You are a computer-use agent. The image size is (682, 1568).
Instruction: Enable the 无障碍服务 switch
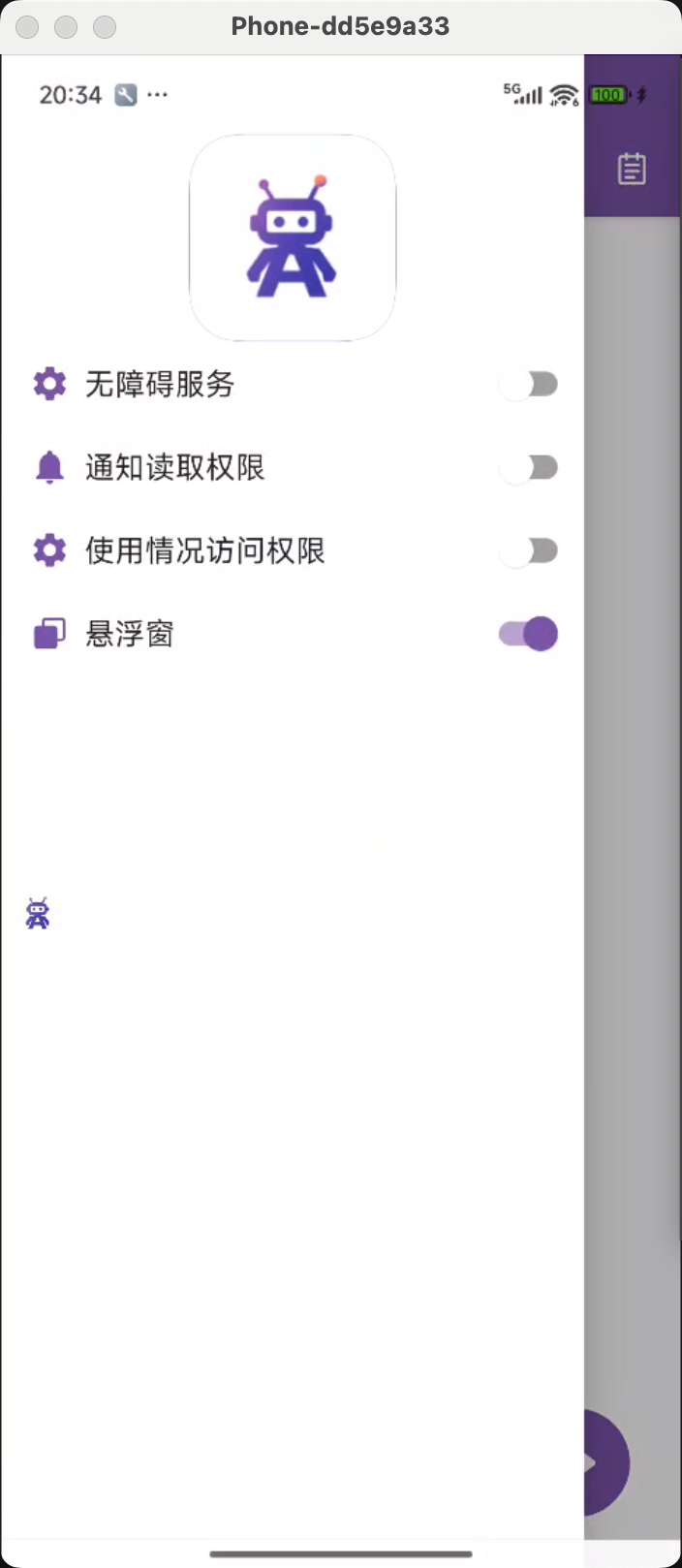(x=528, y=385)
